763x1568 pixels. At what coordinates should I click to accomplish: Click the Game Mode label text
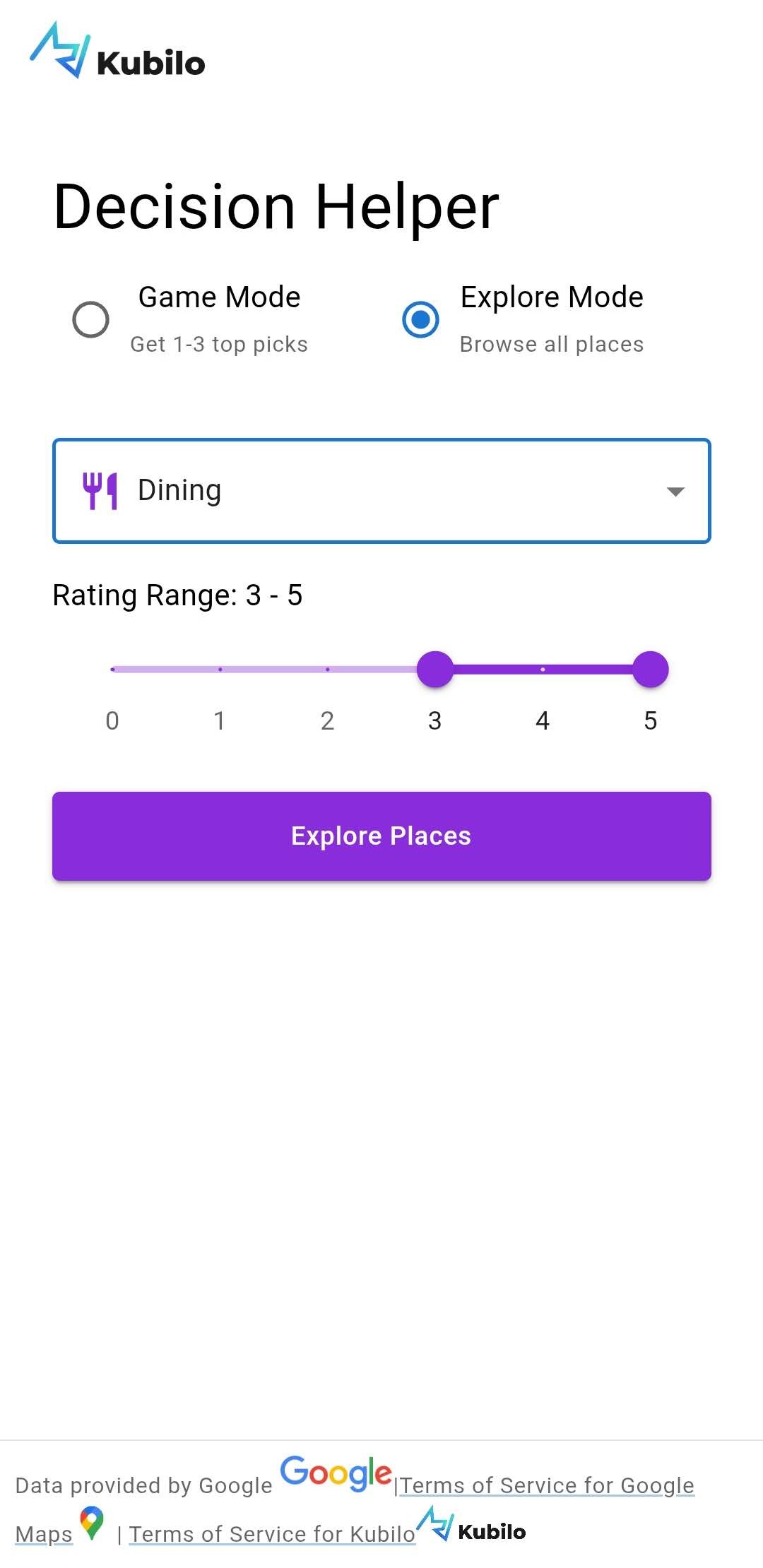[218, 297]
